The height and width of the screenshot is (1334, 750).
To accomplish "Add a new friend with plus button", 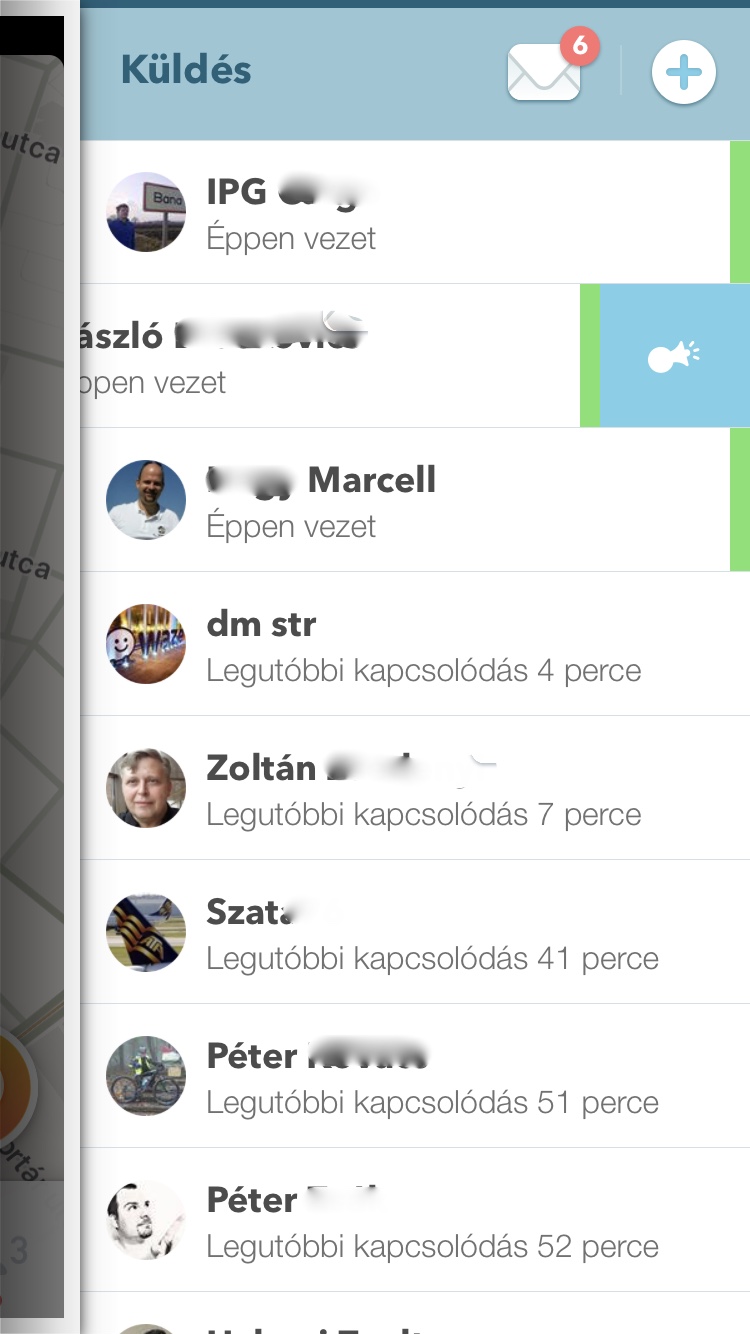I will (x=684, y=73).
